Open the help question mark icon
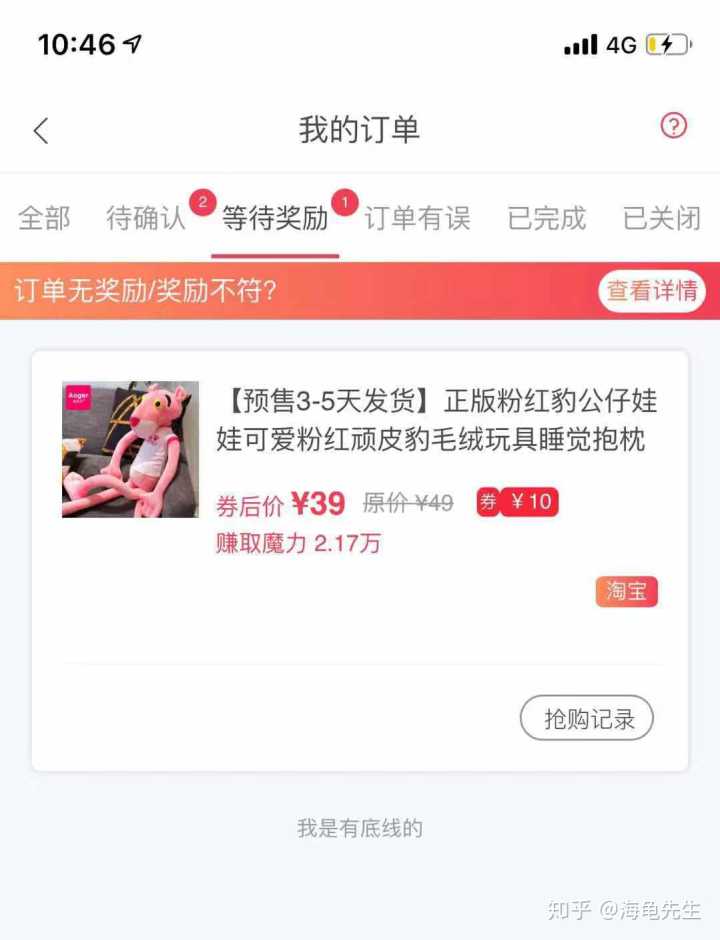 [x=674, y=126]
